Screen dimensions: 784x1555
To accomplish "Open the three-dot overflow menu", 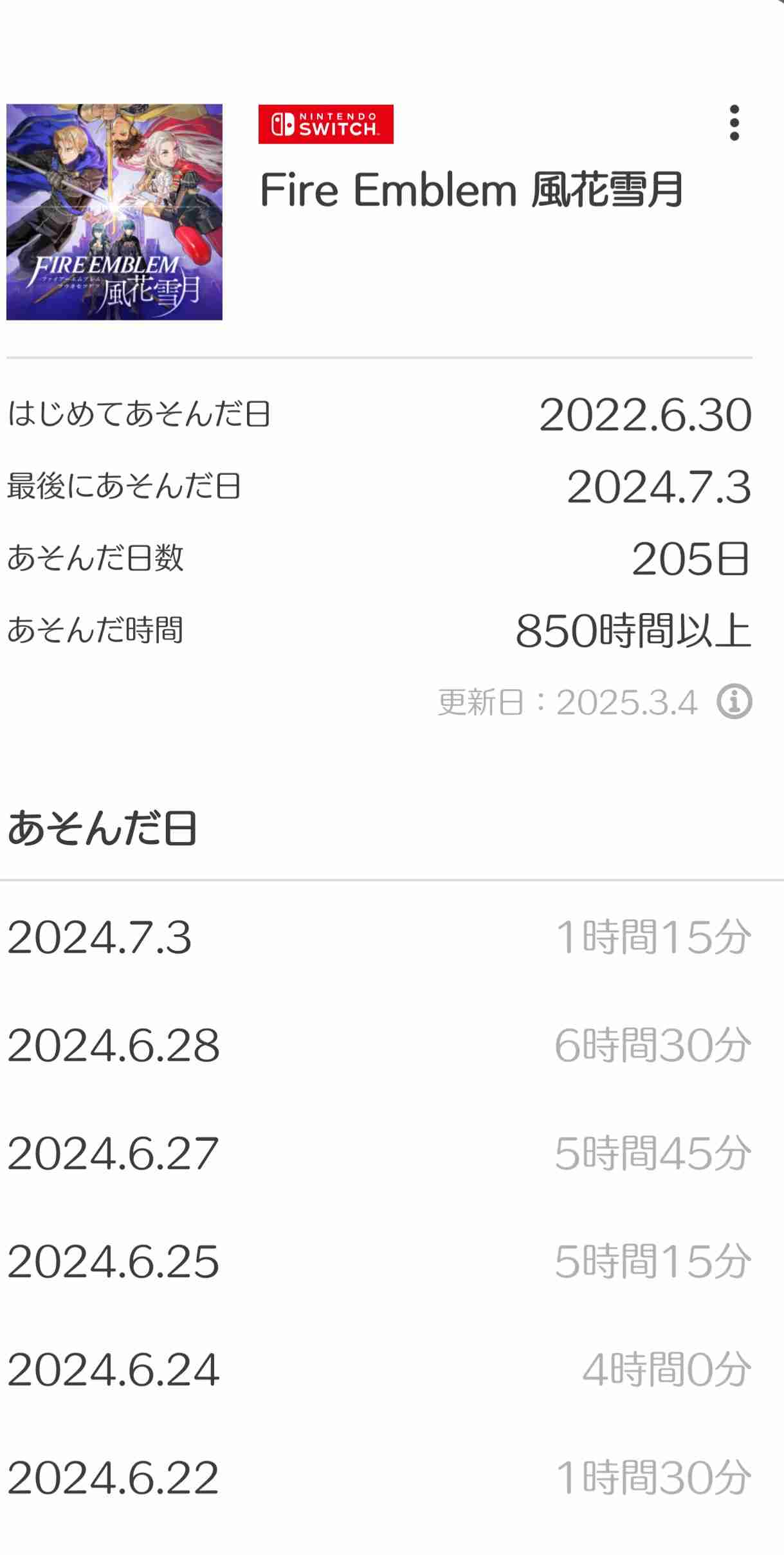I will (734, 123).
